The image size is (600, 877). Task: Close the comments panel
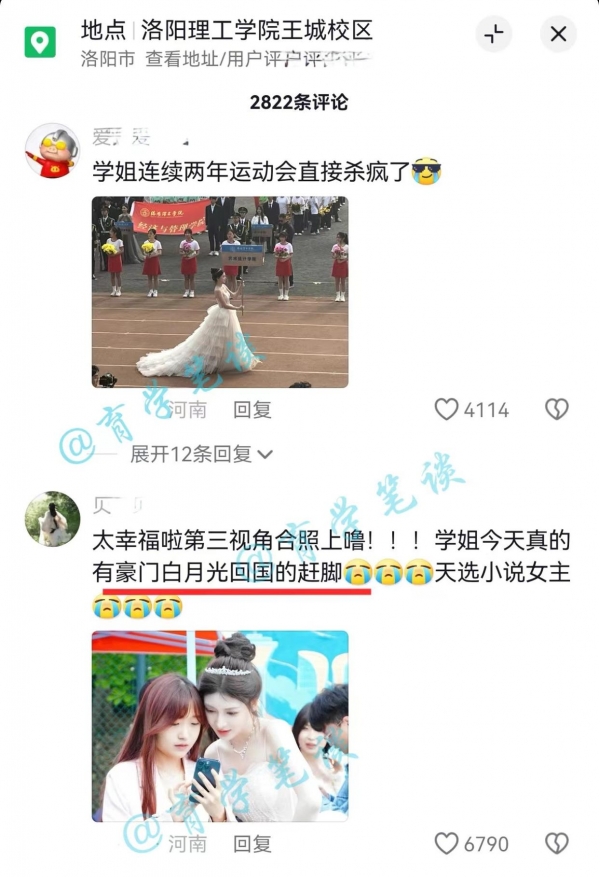558,34
